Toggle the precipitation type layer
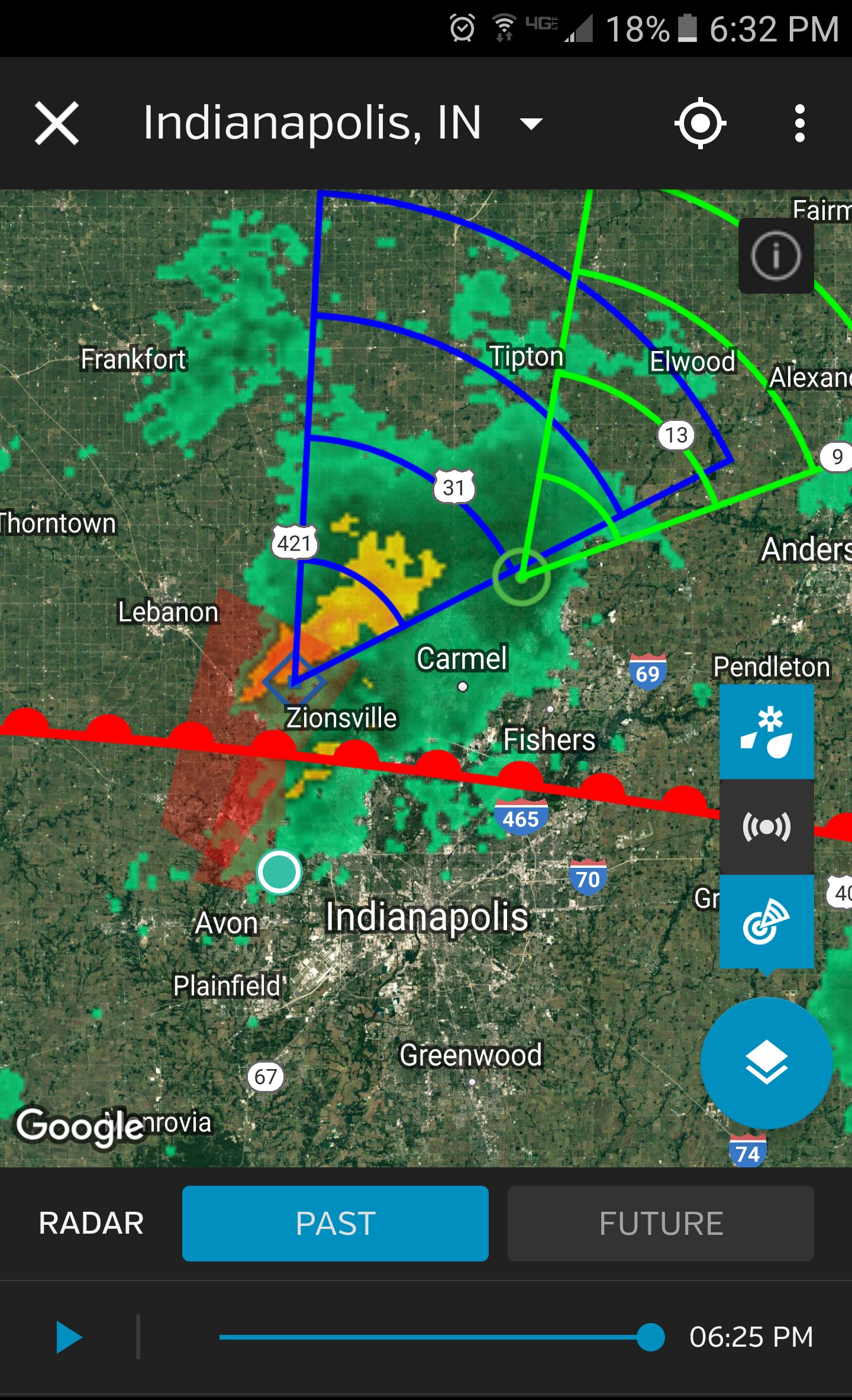The width and height of the screenshot is (852, 1400). click(x=766, y=732)
